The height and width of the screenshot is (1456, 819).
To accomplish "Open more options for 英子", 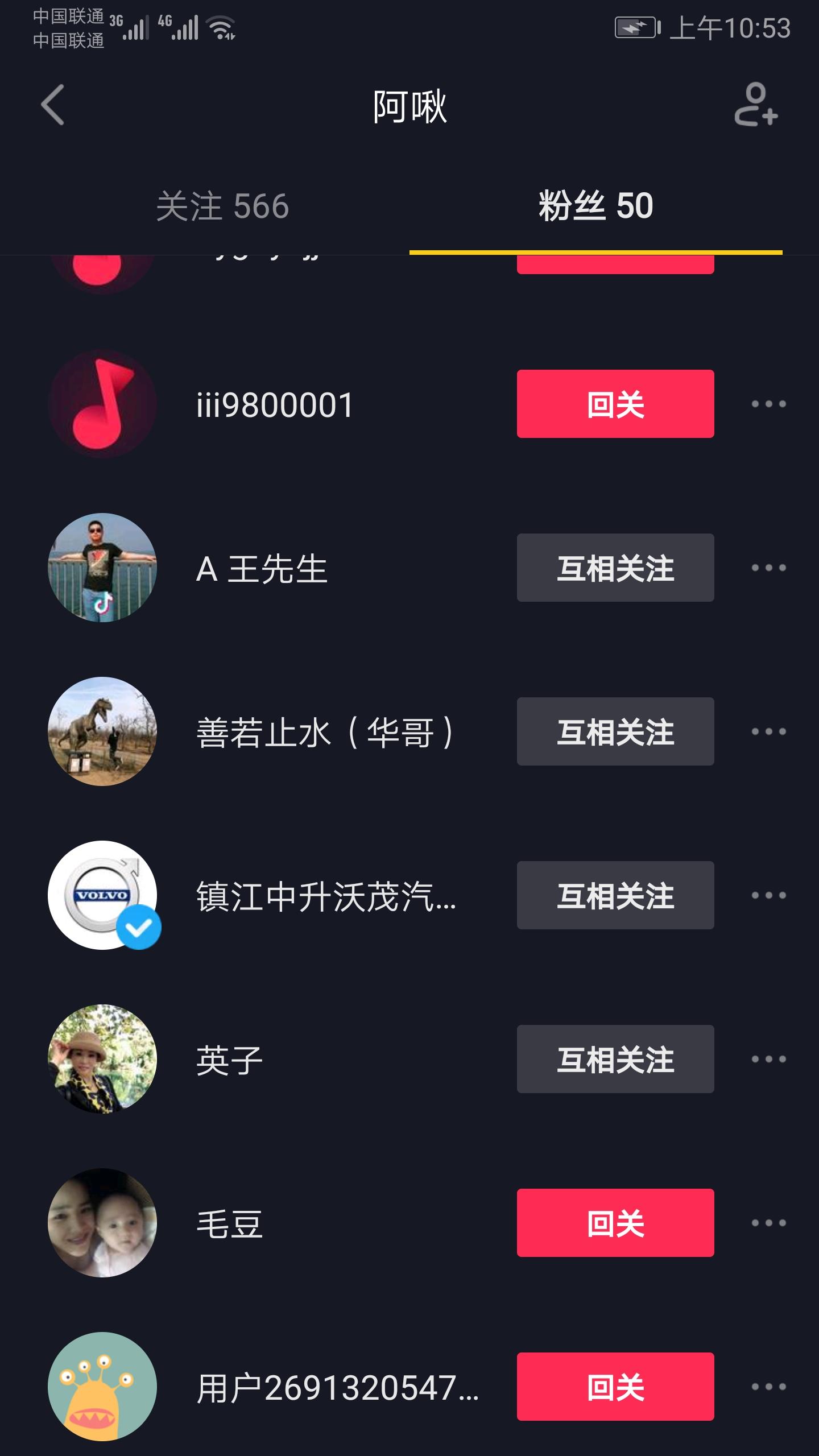I will [x=768, y=1059].
